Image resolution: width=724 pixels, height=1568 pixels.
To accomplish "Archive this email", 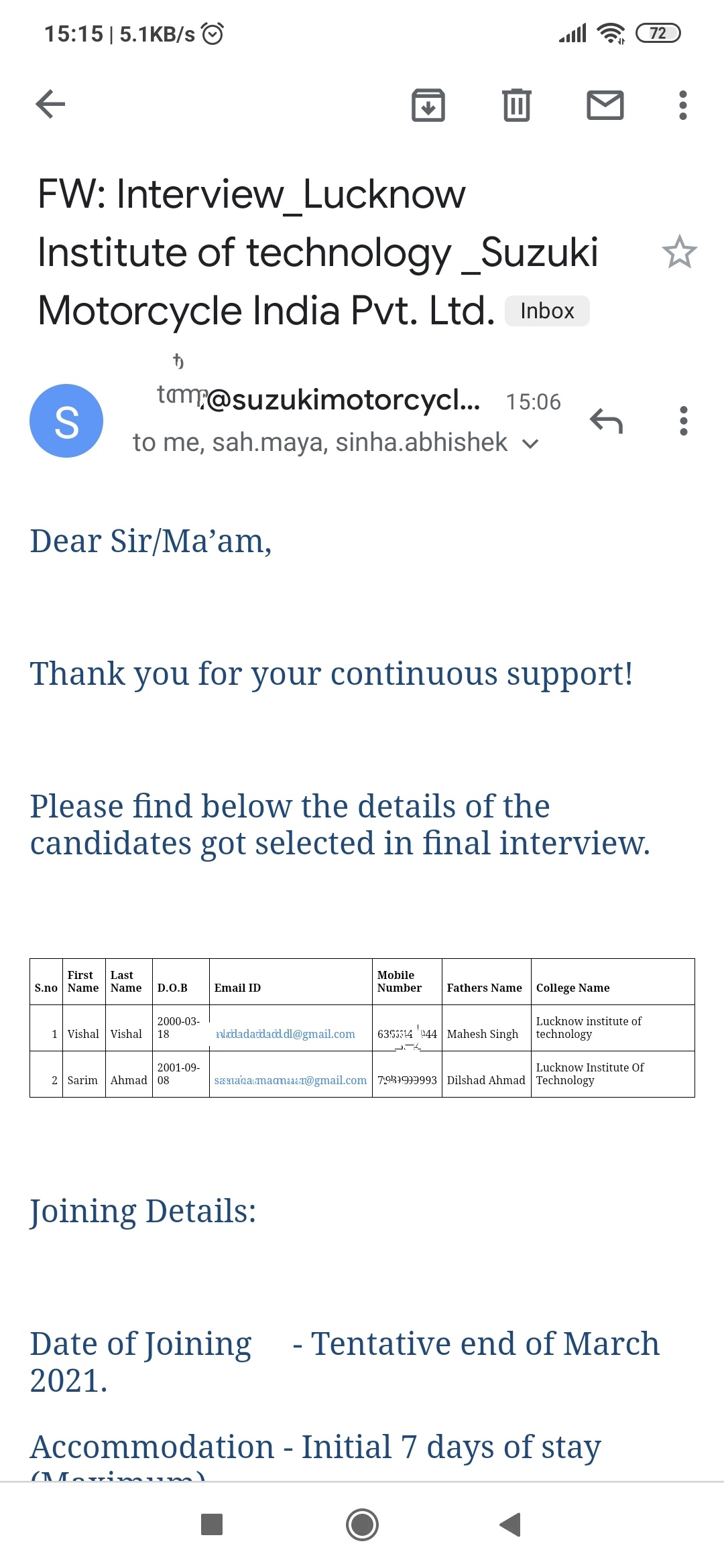I will pos(428,105).
